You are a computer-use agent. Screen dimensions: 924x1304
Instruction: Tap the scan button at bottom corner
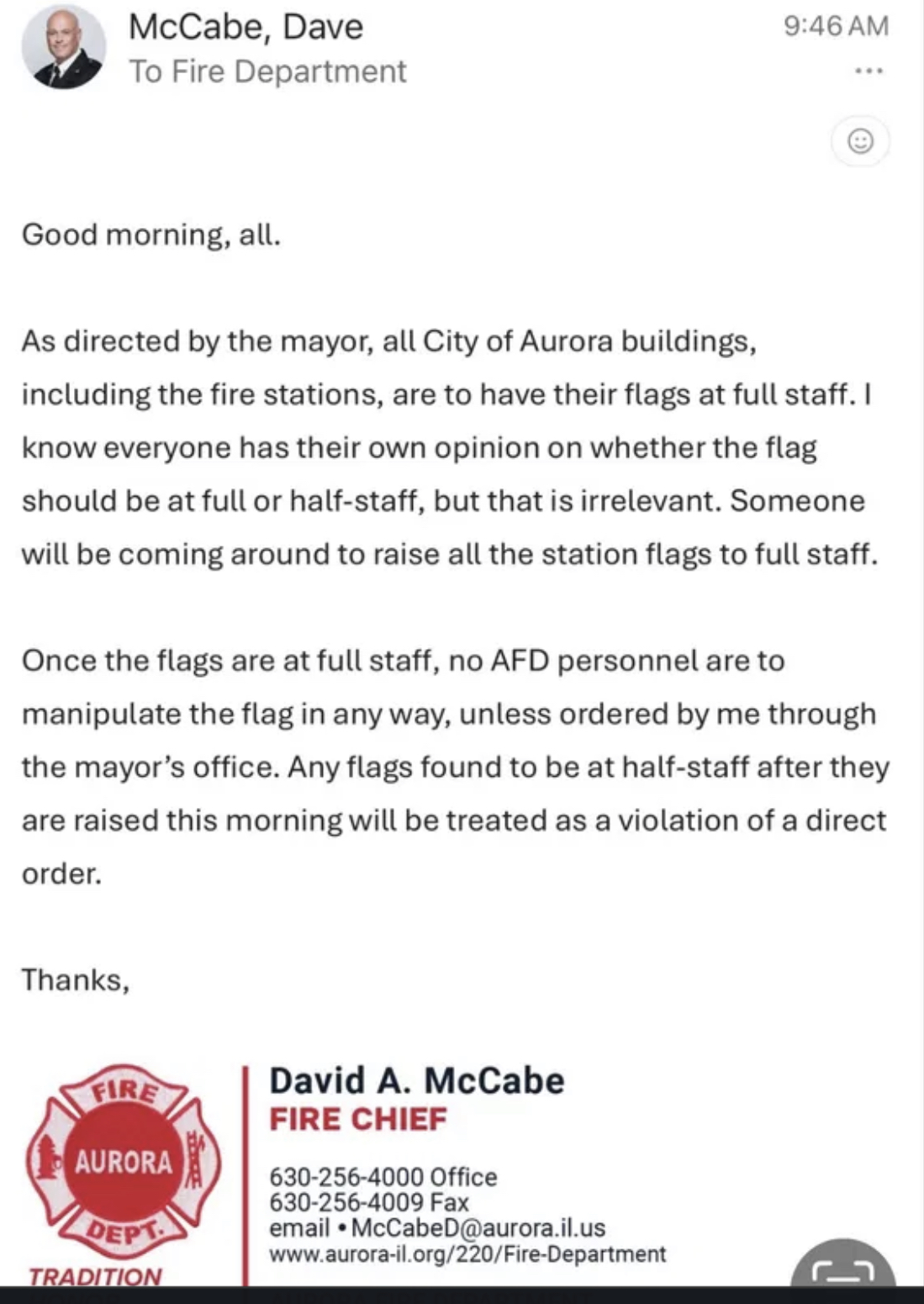coord(842,1268)
